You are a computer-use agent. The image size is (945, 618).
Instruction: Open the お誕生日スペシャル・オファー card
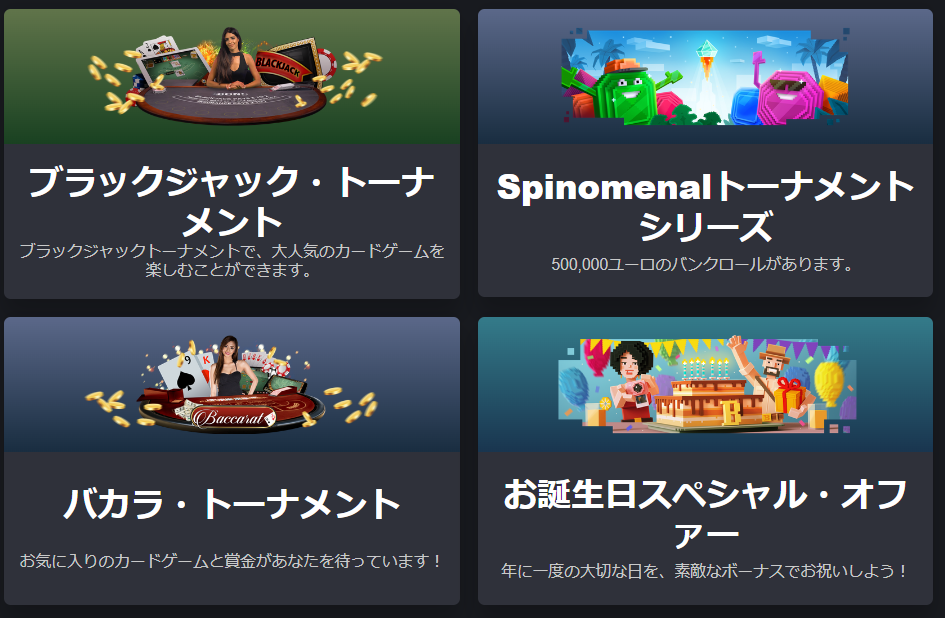[705, 512]
